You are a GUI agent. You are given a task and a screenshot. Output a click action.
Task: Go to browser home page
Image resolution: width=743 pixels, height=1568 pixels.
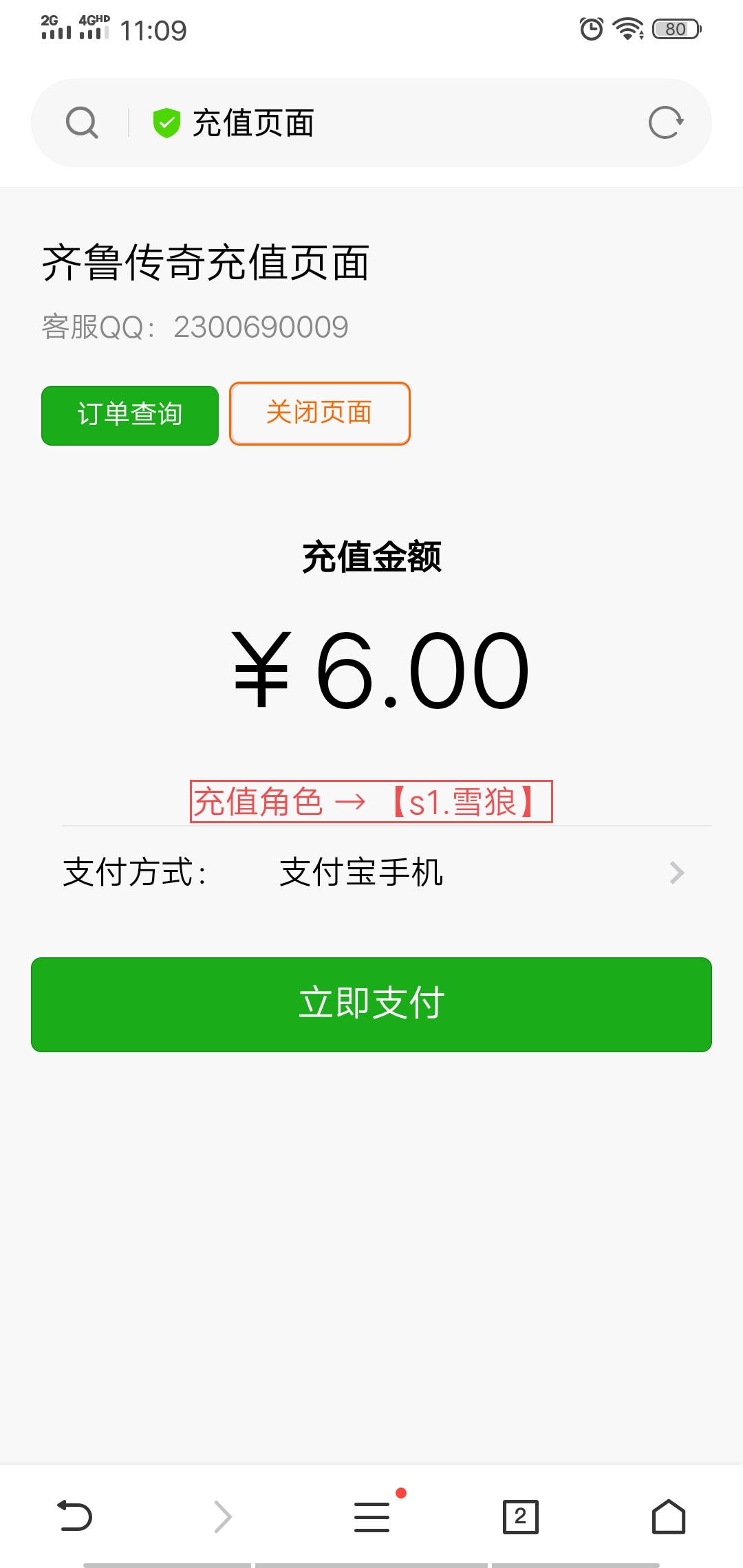pos(668,1516)
